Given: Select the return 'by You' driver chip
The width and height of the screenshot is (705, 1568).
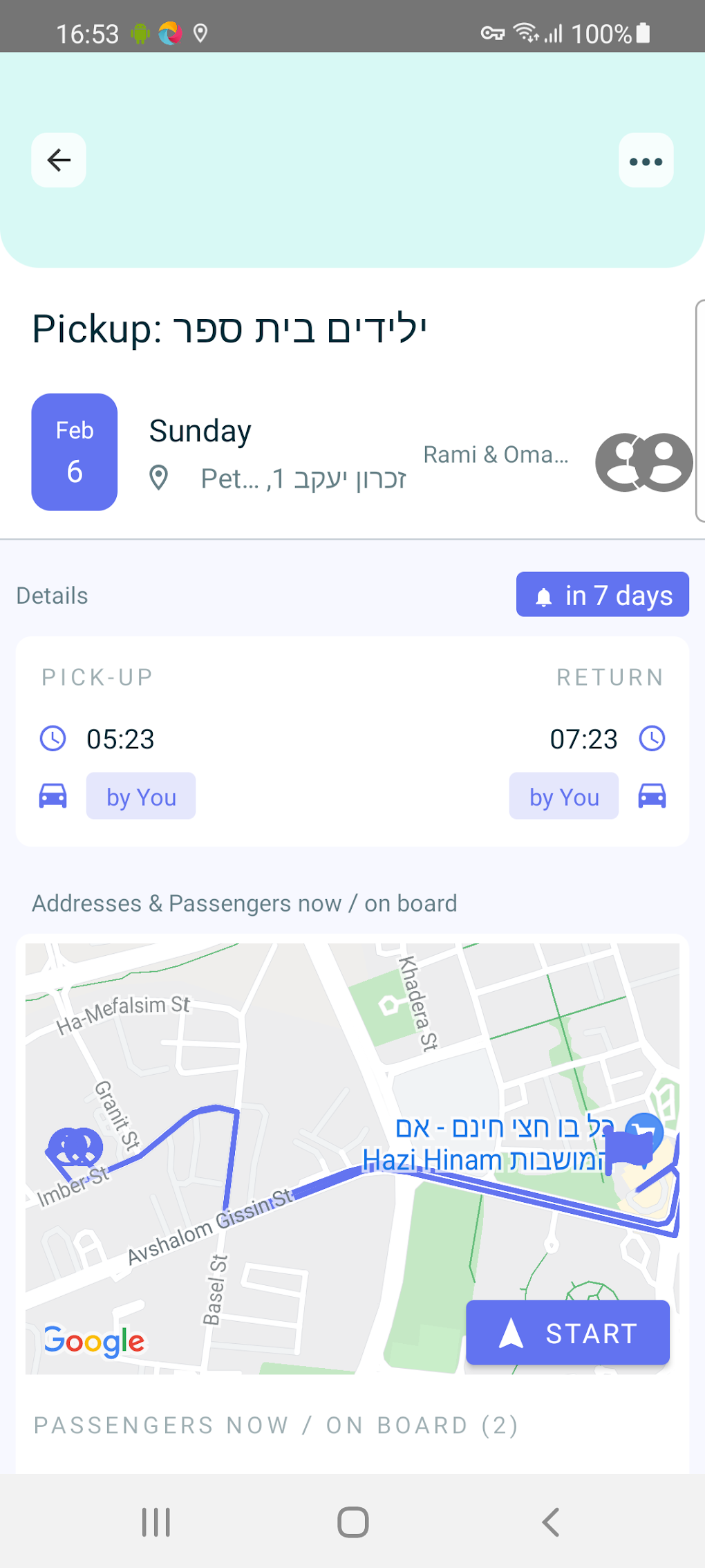Looking at the screenshot, I should (x=563, y=797).
